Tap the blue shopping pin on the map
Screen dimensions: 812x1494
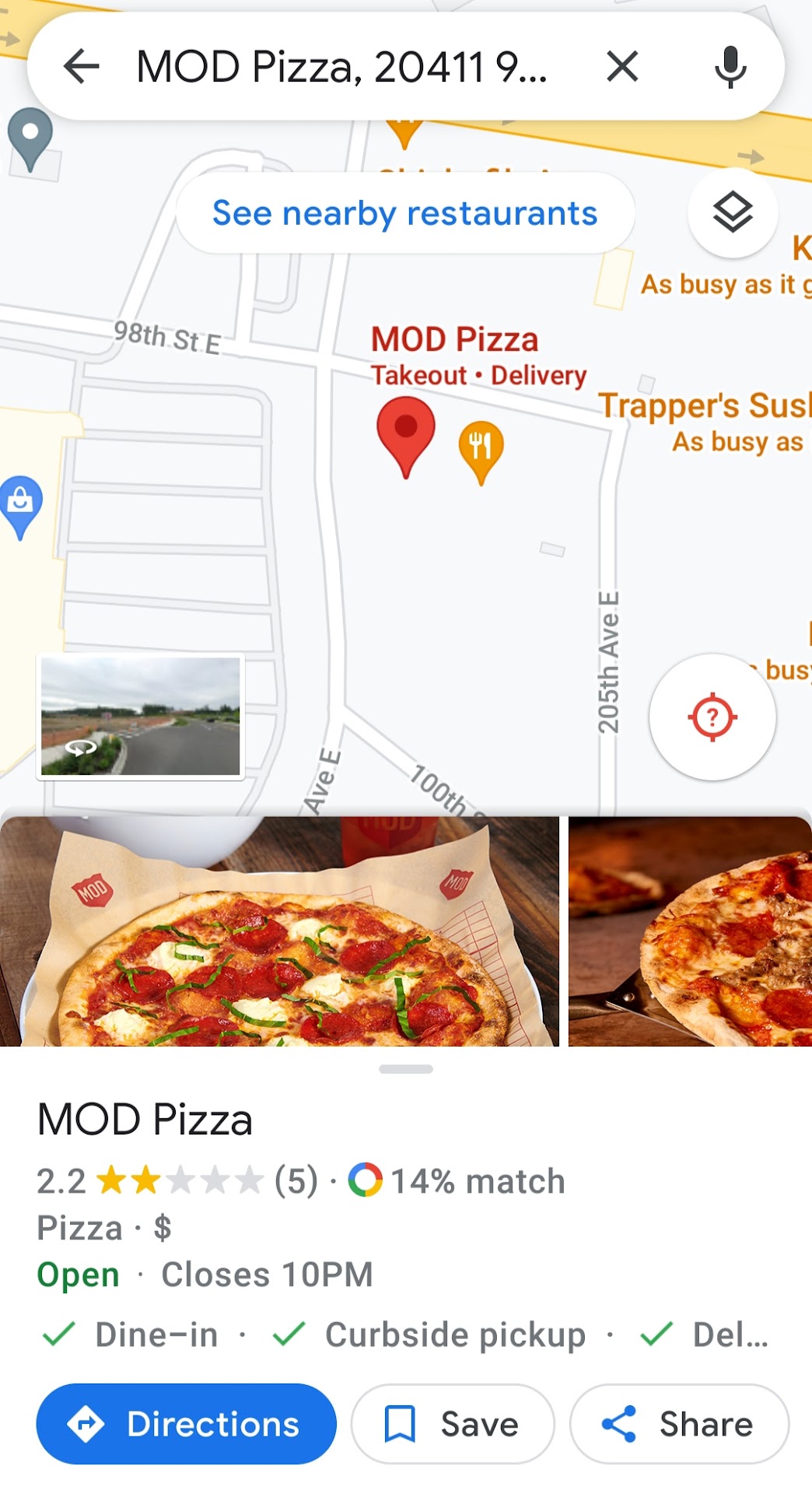point(21,503)
